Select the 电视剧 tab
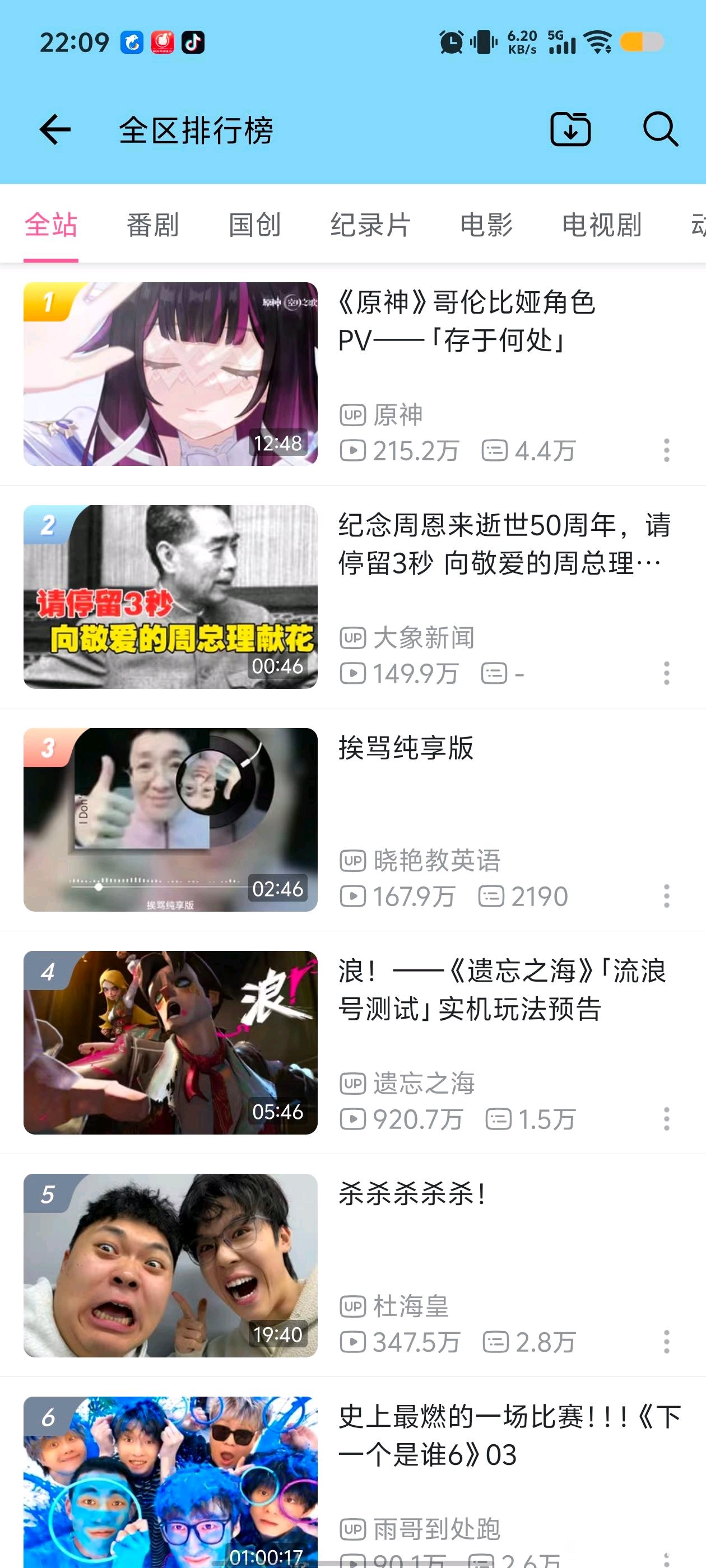This screenshot has height=1568, width=706. tap(601, 225)
